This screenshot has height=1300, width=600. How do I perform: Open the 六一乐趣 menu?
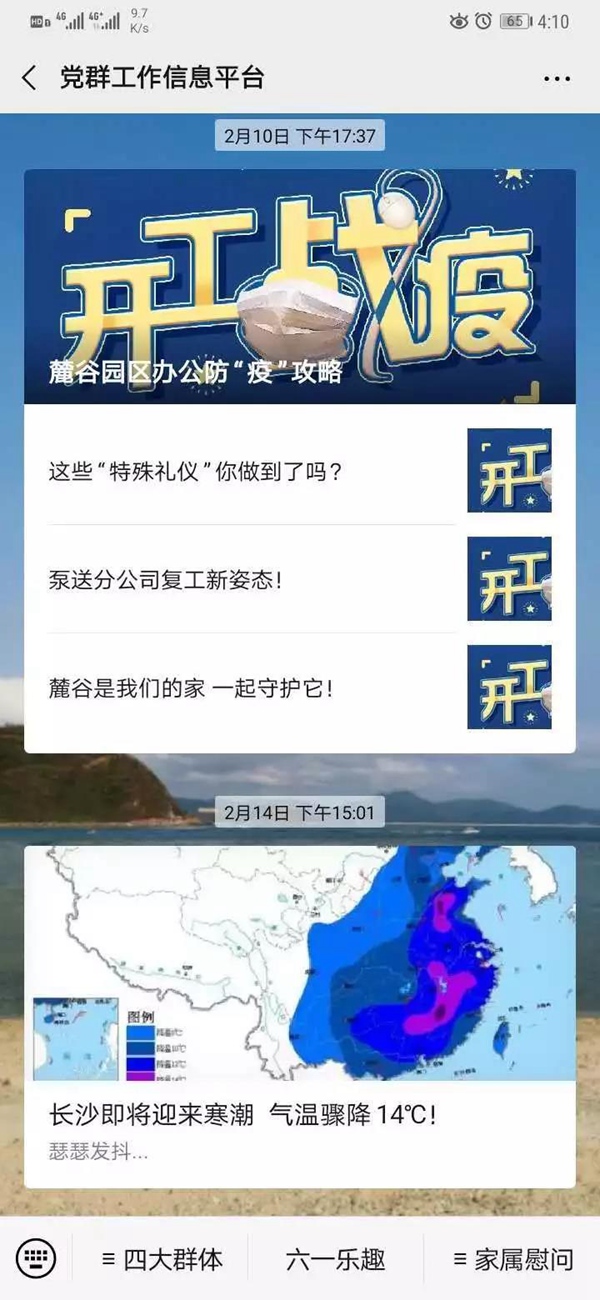click(335, 1259)
